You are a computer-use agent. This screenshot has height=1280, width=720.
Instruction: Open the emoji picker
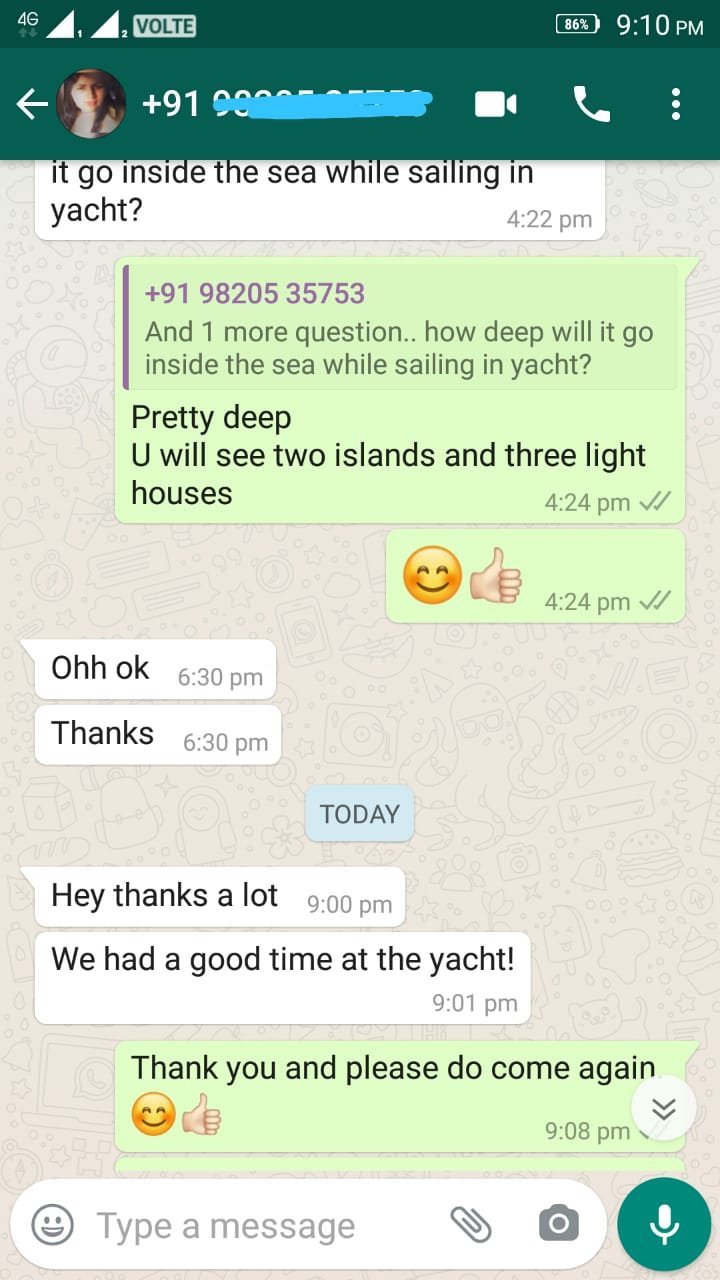52,1224
